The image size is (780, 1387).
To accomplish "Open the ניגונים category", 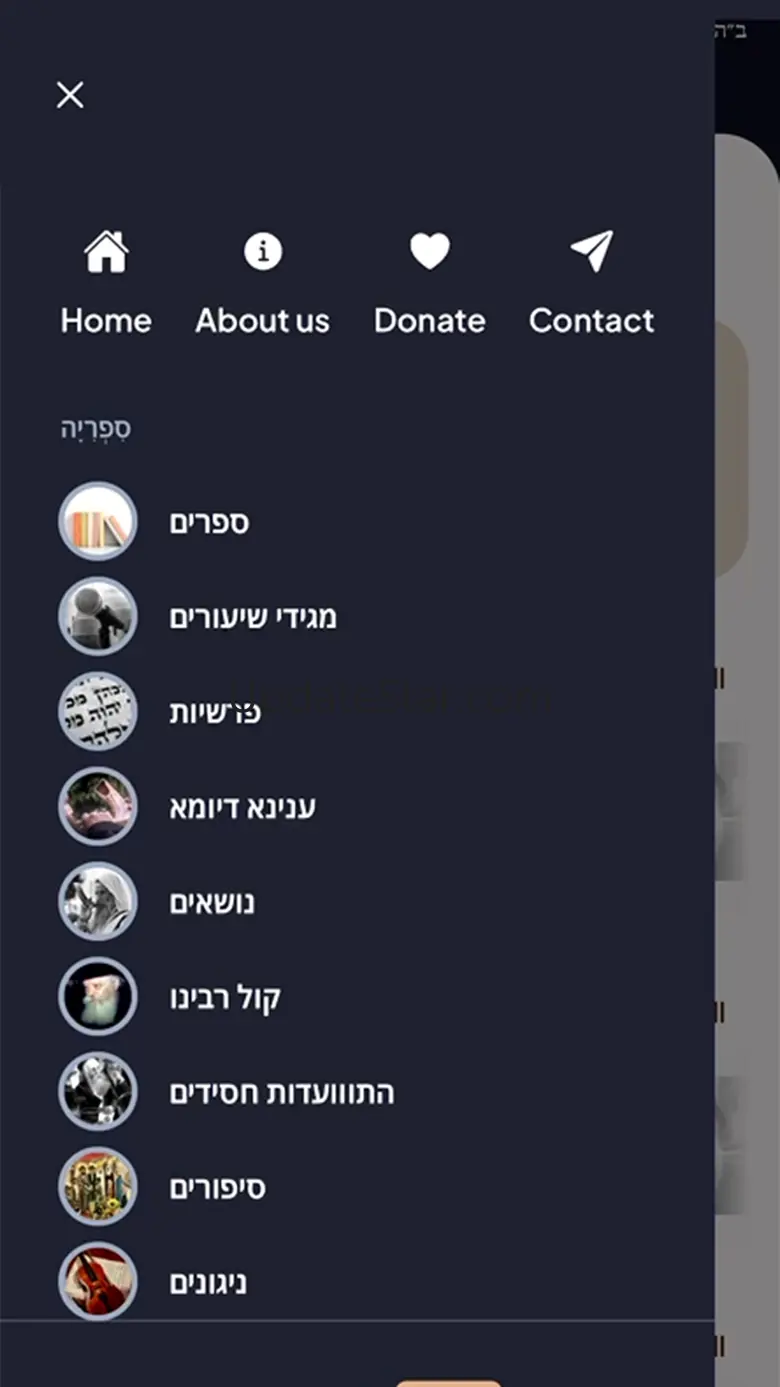I will [357, 1282].
